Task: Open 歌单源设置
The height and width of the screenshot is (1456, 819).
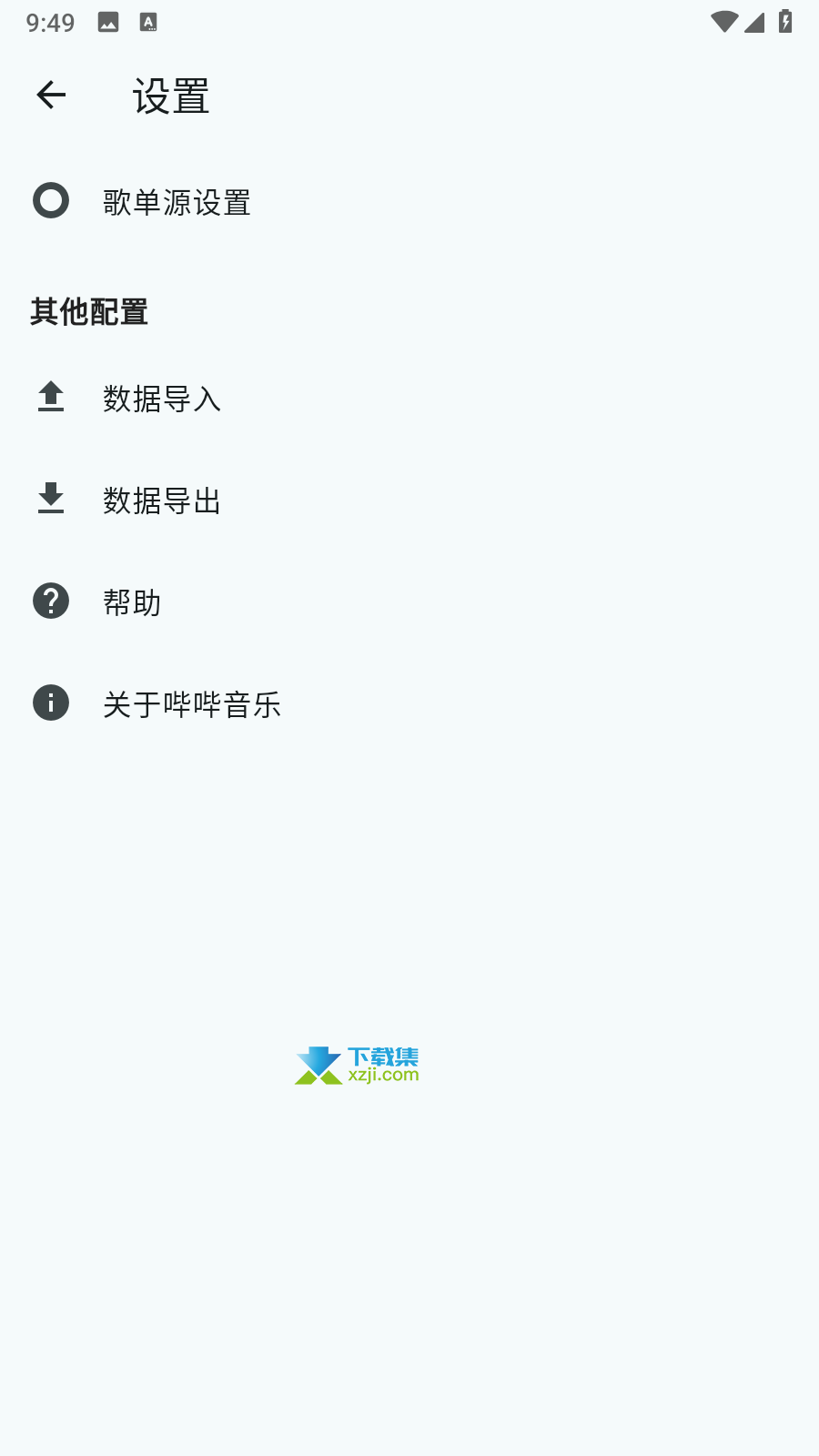Action: pos(409,201)
